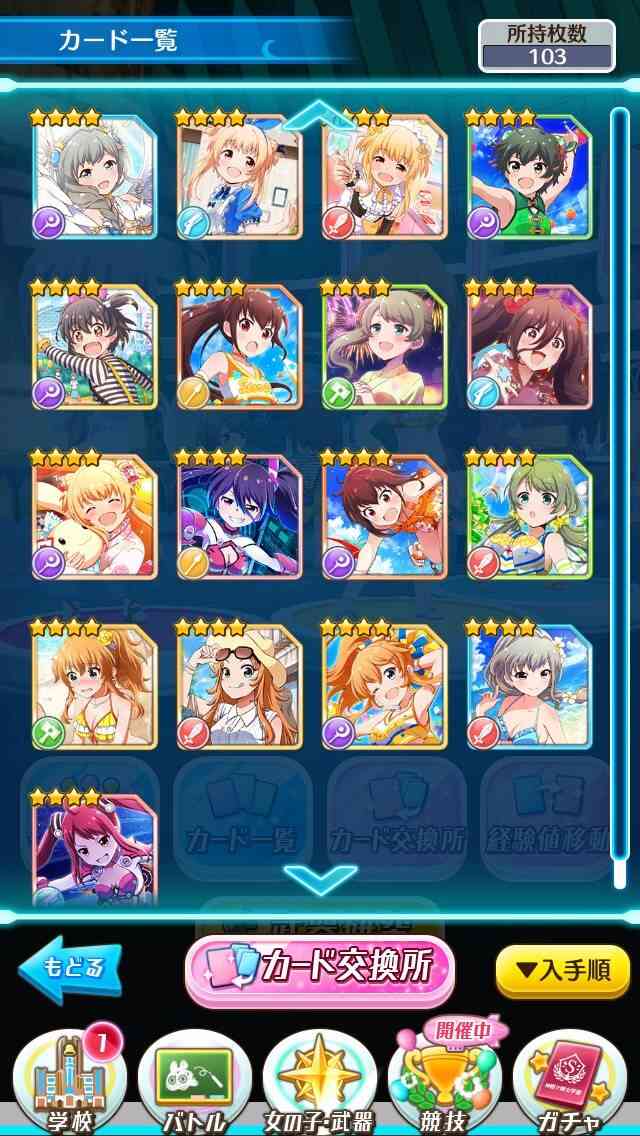
Task: Open the gray-haired girl with wings card
Action: click(x=94, y=177)
